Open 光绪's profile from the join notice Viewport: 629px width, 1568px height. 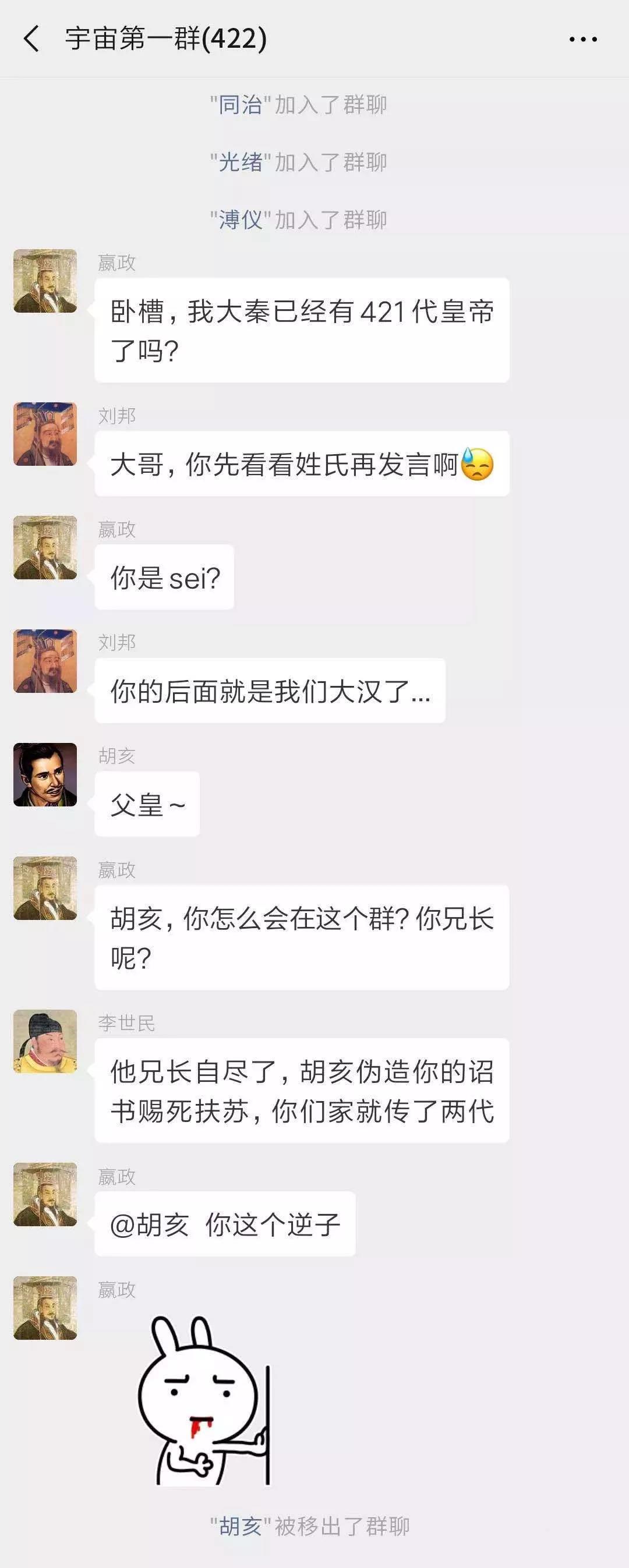click(x=240, y=162)
